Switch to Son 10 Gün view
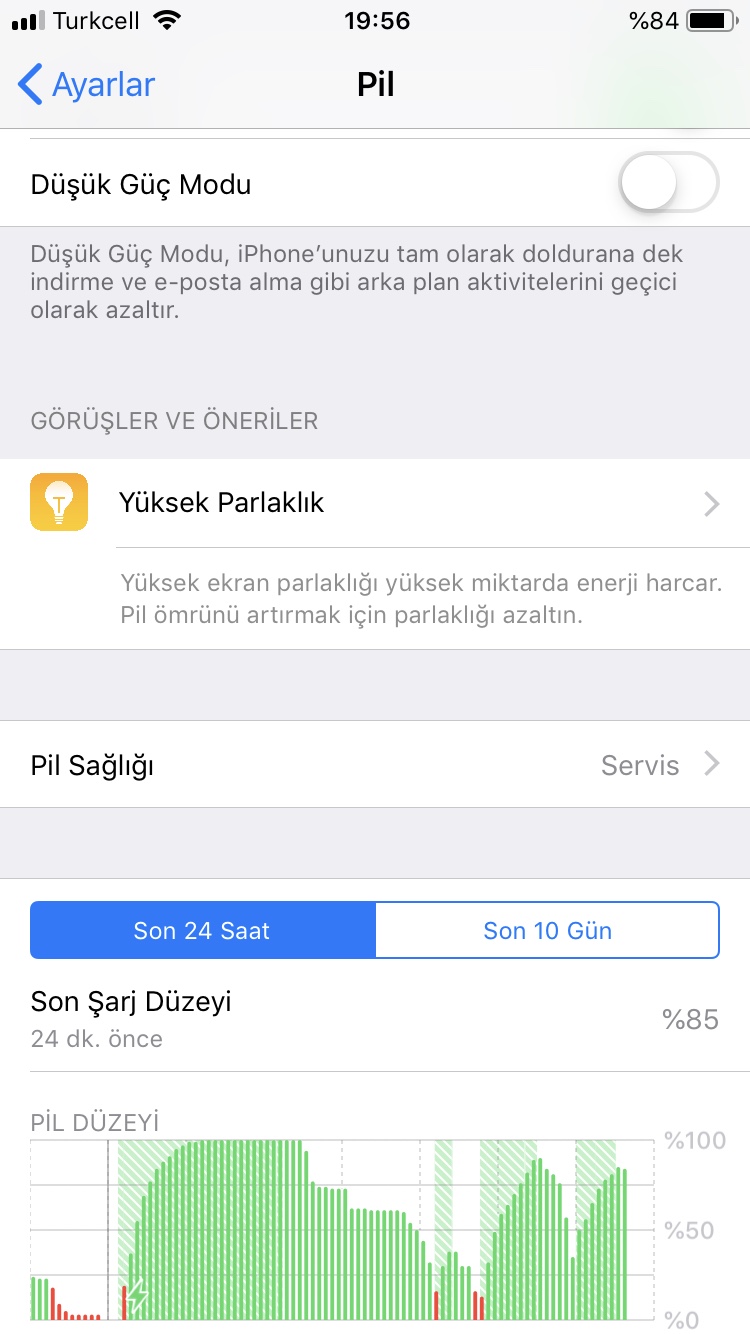 [547, 931]
